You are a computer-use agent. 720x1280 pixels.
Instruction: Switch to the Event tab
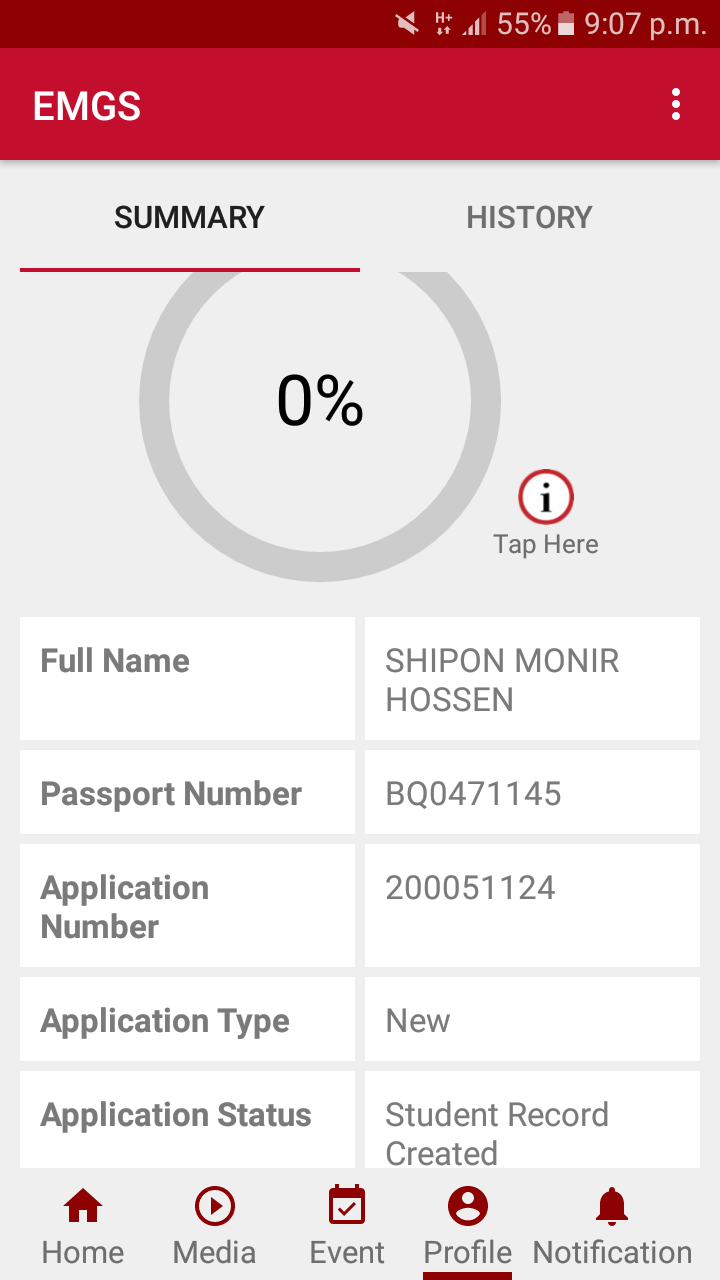[347, 1226]
